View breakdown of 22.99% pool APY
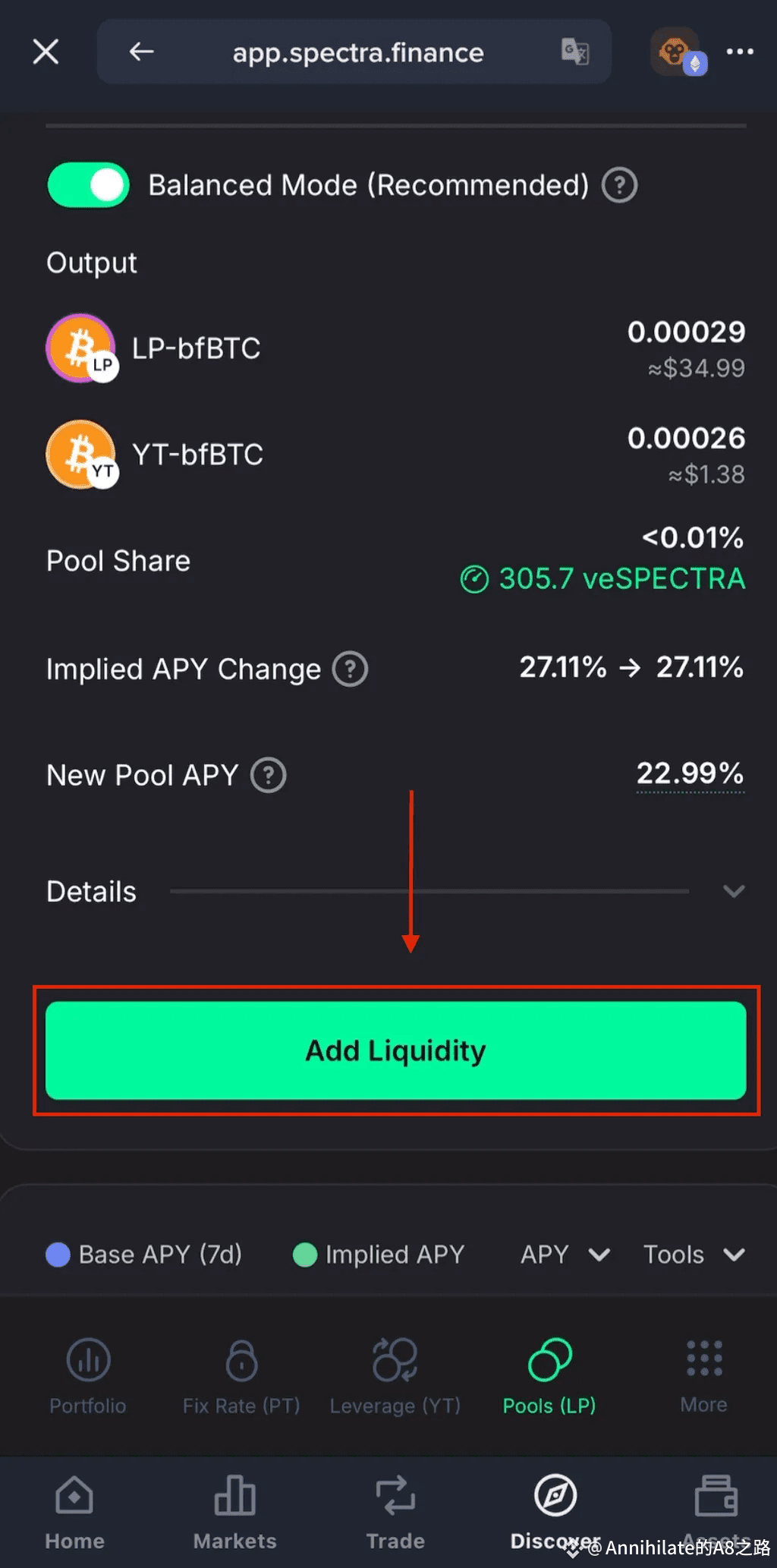 (690, 774)
